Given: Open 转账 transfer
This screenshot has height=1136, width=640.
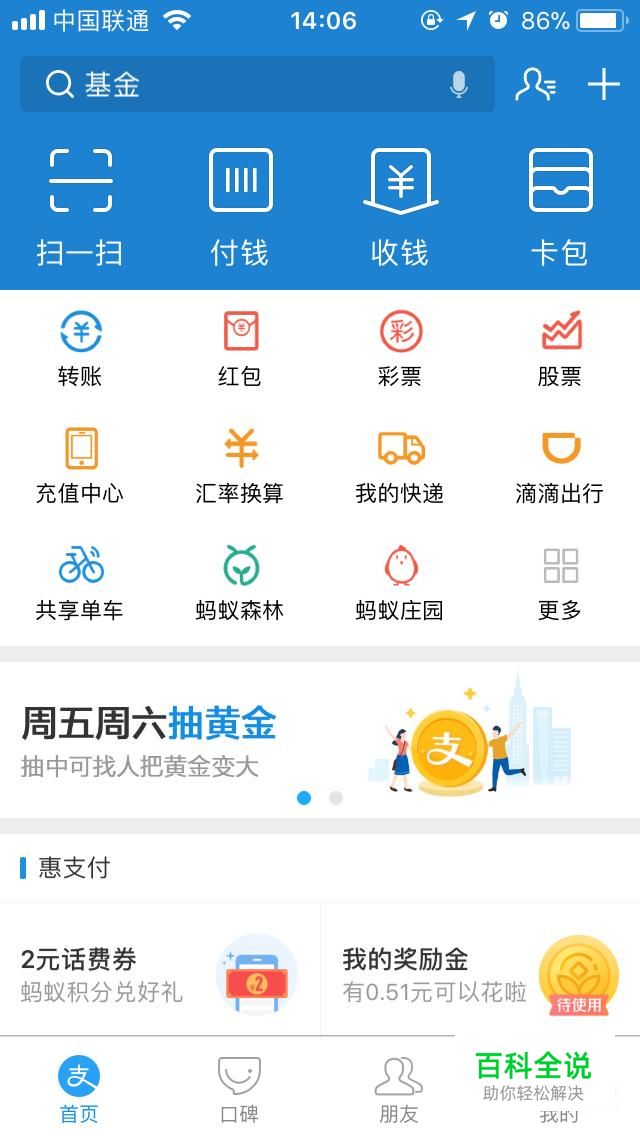Looking at the screenshot, I should point(80,348).
